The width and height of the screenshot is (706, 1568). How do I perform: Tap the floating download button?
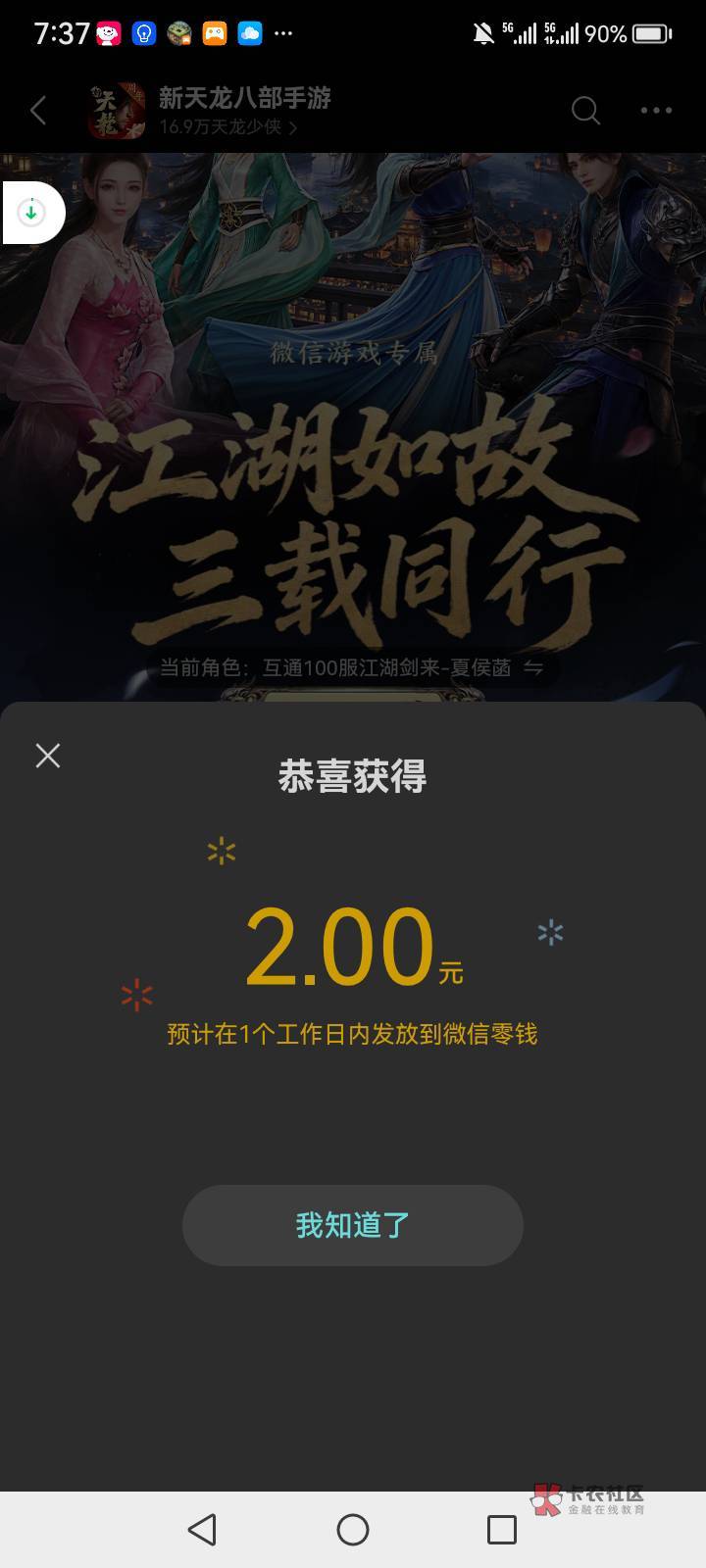(x=31, y=212)
